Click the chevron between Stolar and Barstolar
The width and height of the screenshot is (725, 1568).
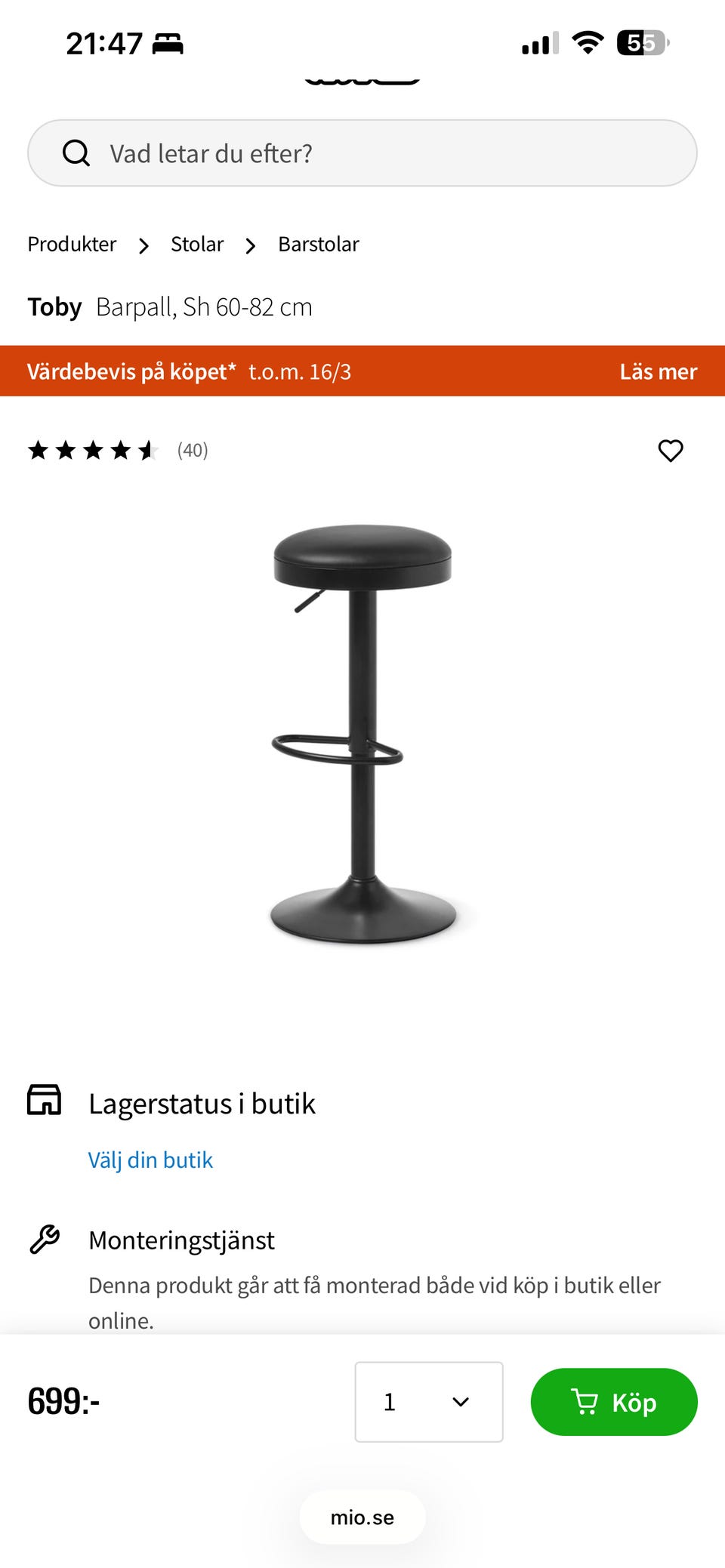(250, 245)
